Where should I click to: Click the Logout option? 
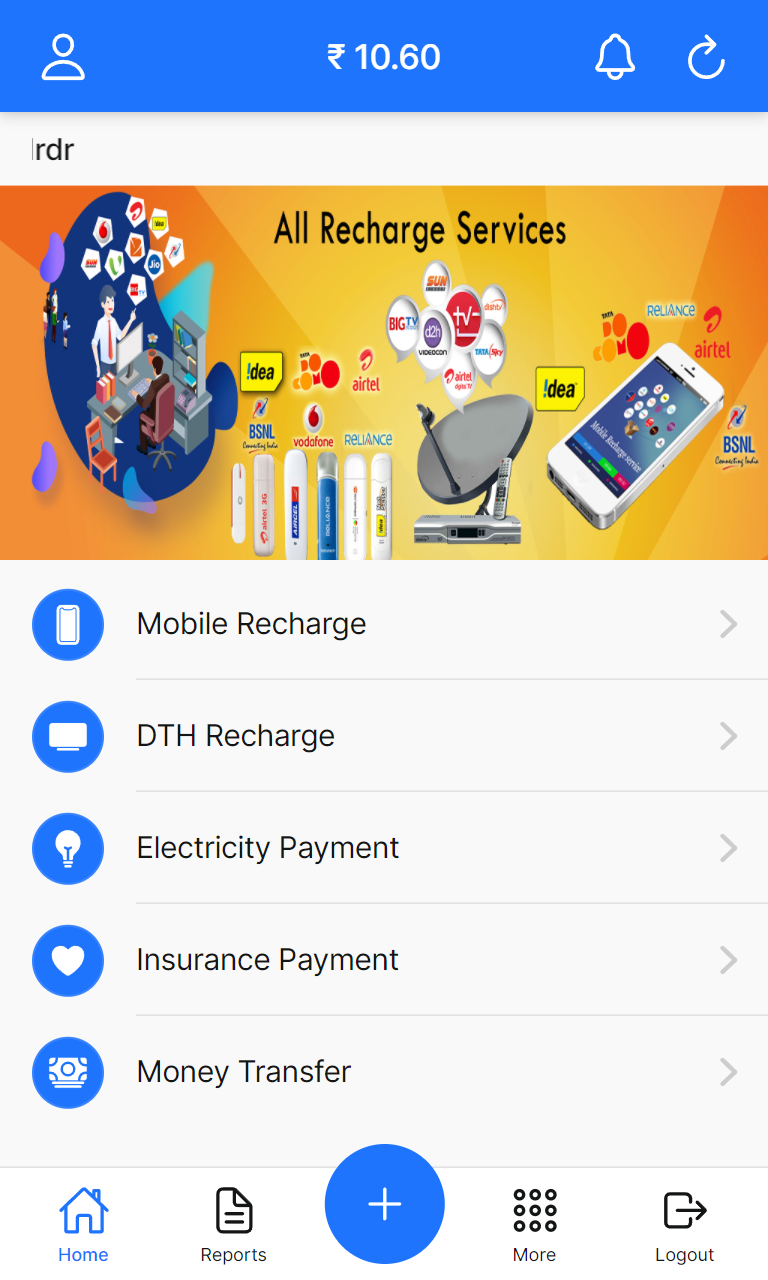click(x=684, y=1222)
